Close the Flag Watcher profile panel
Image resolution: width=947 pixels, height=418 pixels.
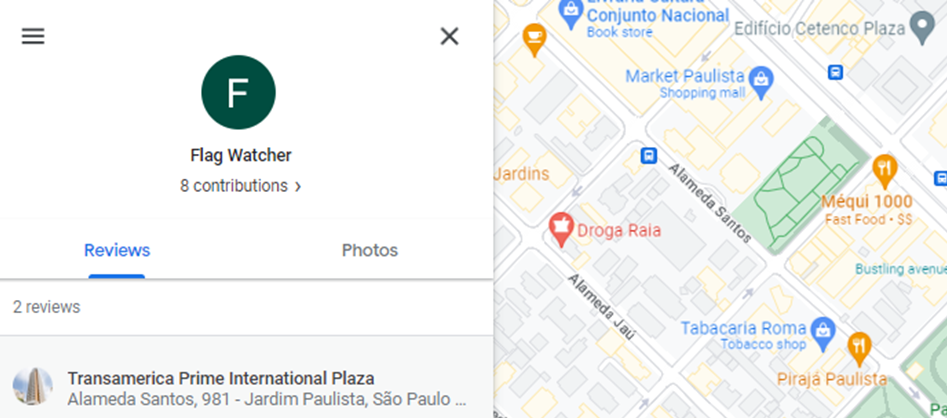[449, 36]
